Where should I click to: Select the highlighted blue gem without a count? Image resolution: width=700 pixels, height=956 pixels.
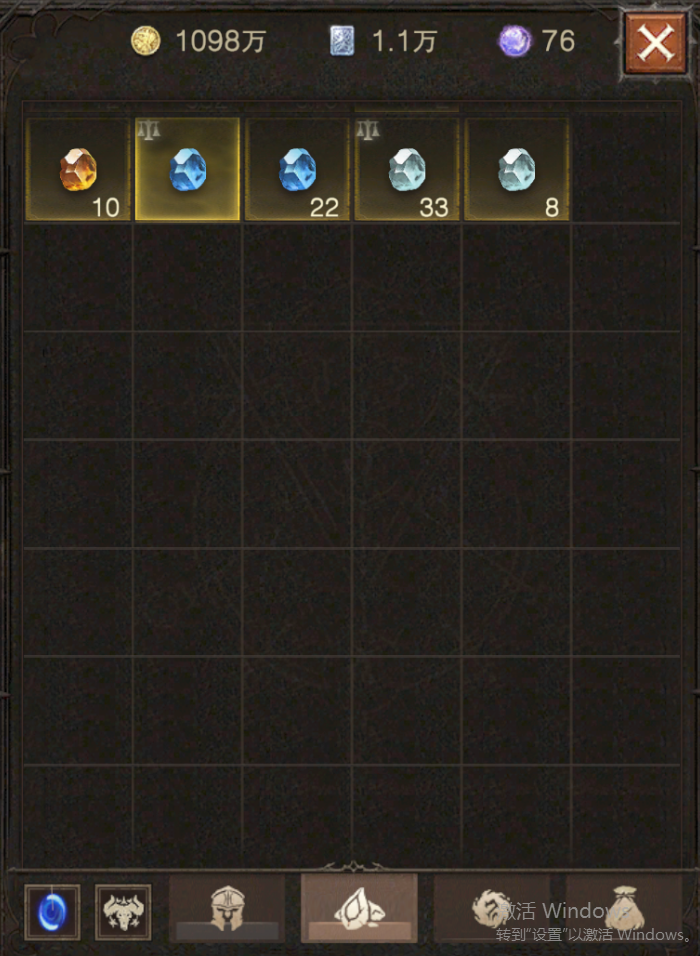[x=188, y=169]
